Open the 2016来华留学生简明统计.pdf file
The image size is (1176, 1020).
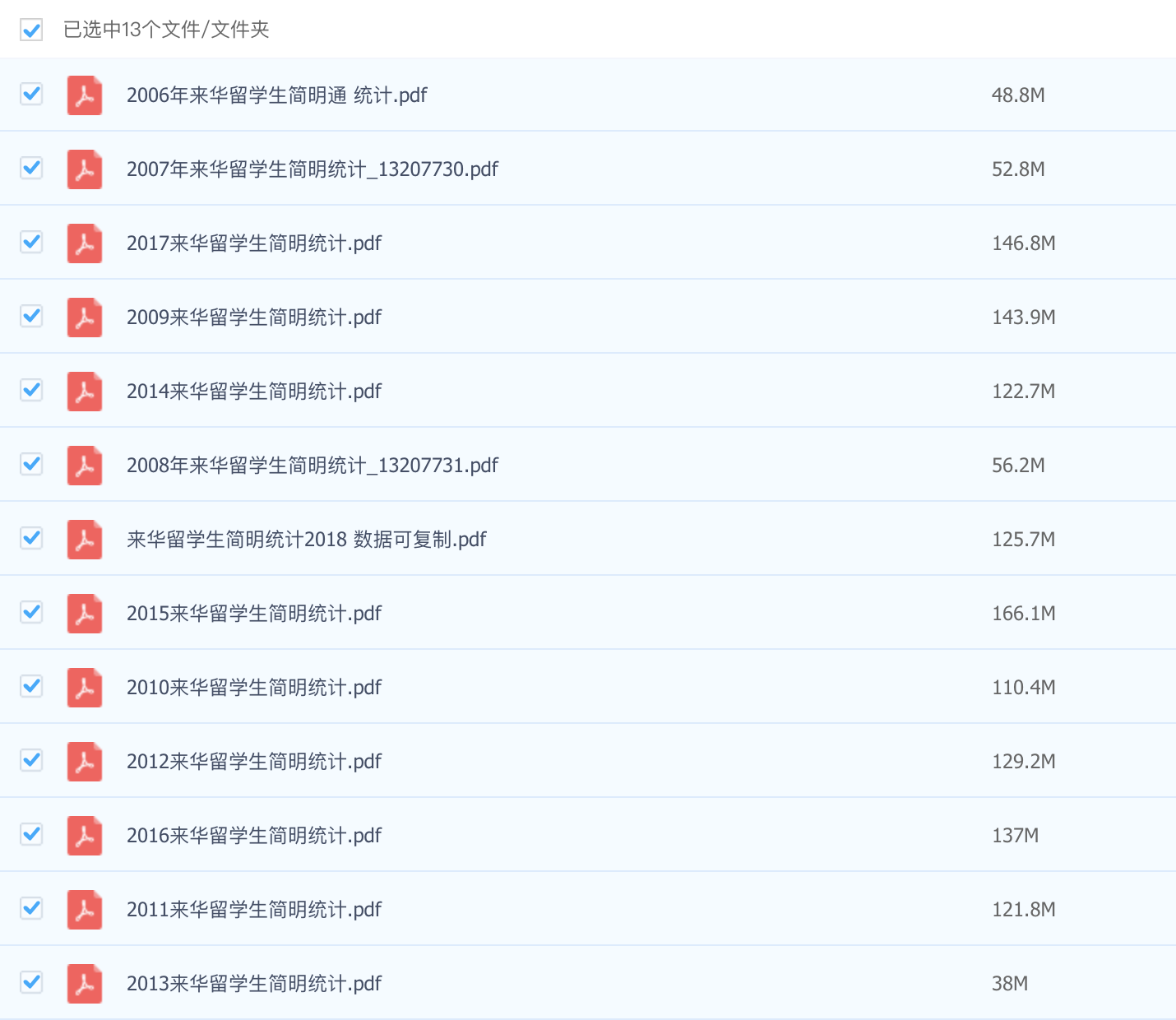[x=253, y=836]
